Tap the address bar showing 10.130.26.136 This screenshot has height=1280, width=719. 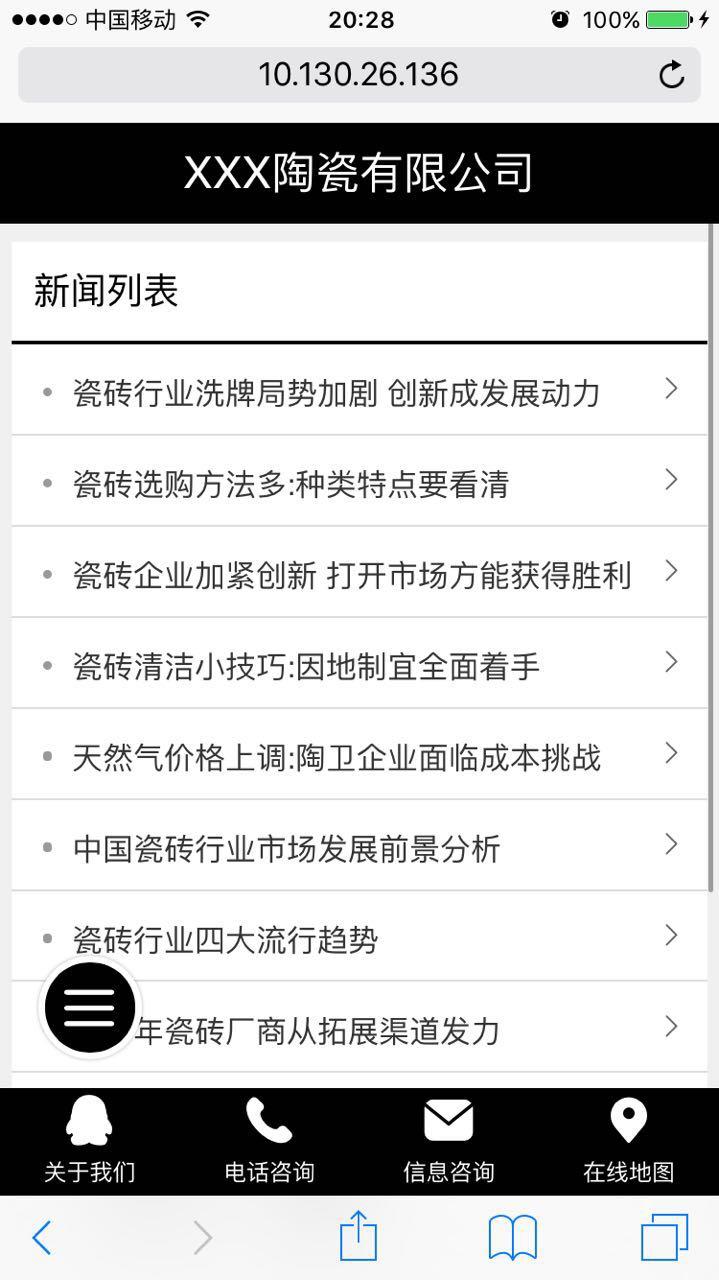coord(358,75)
